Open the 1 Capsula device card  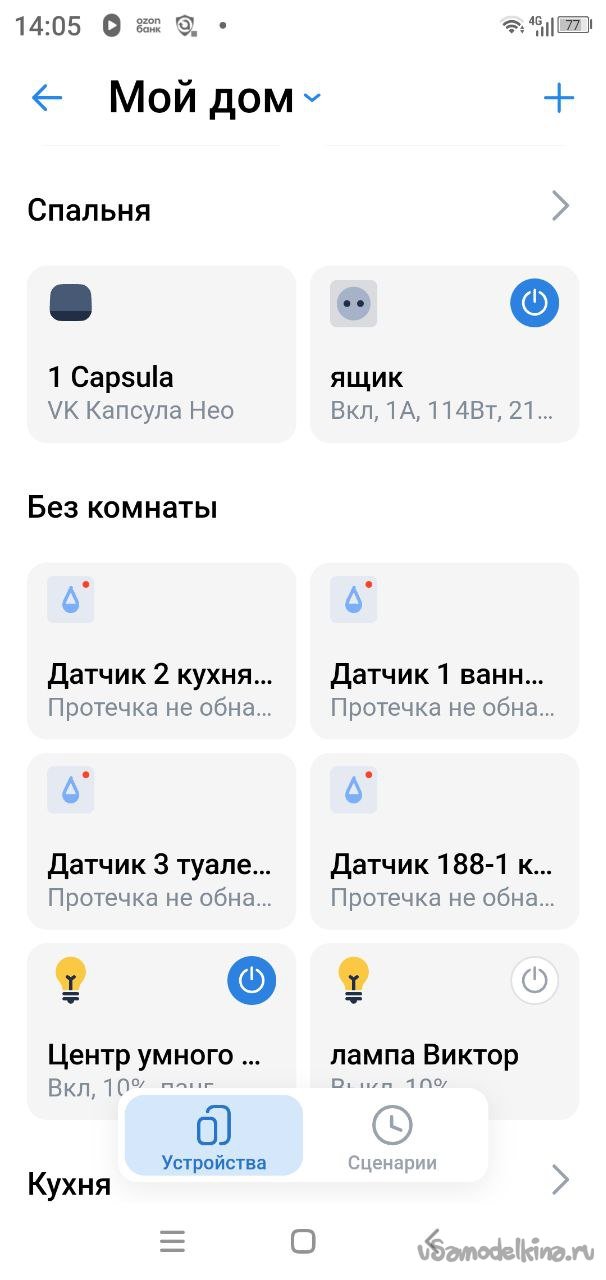coord(161,380)
